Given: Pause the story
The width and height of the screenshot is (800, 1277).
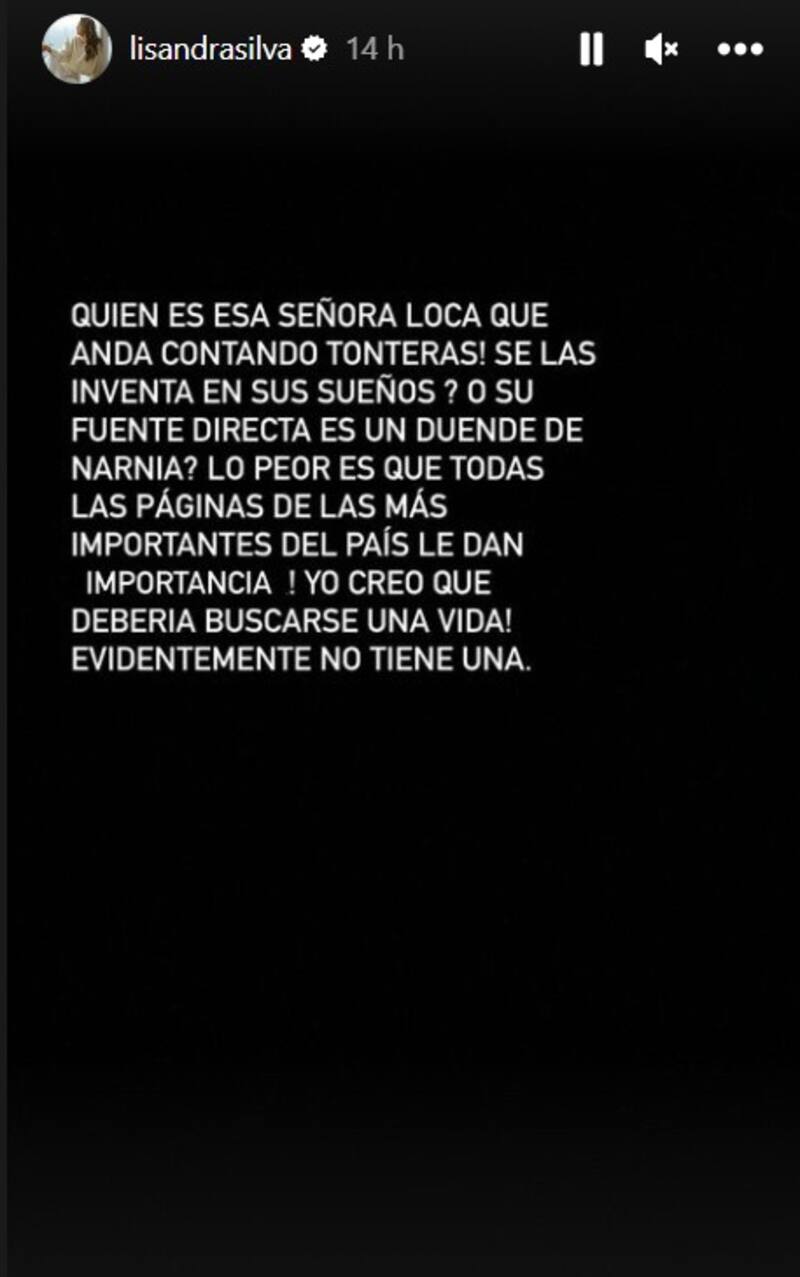Looking at the screenshot, I should (x=591, y=49).
